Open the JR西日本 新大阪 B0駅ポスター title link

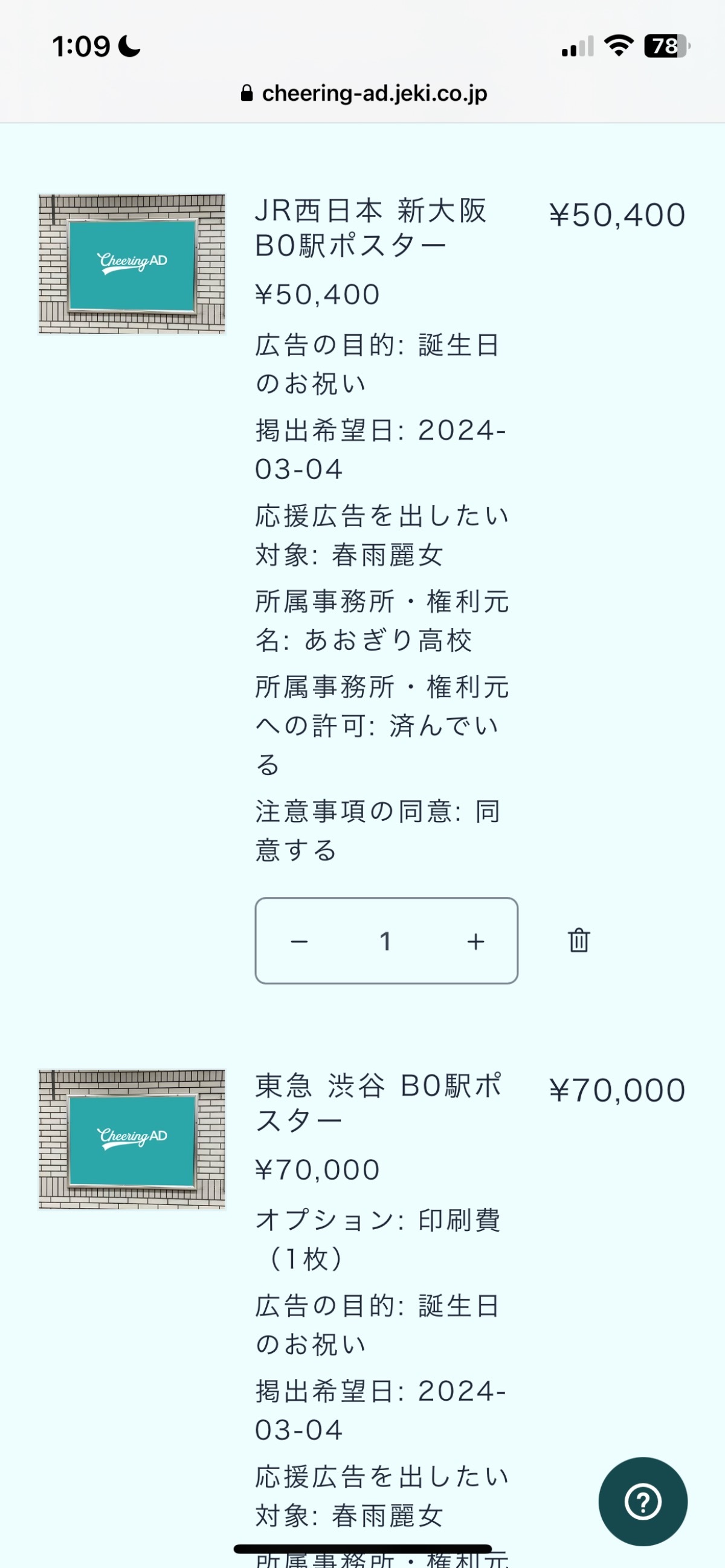tap(370, 228)
